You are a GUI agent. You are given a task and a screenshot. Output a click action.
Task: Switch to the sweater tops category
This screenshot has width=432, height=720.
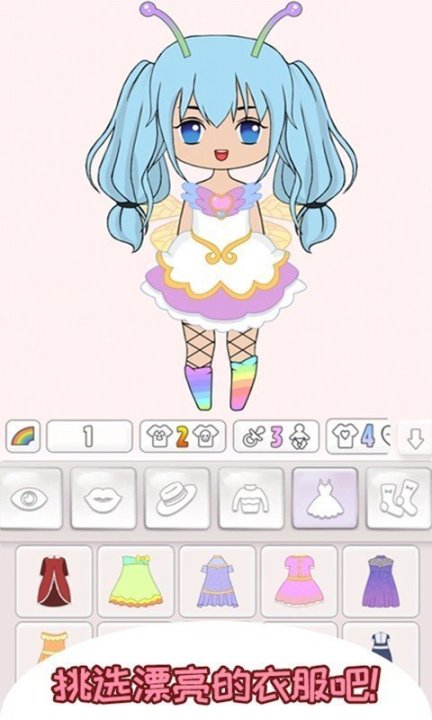tap(251, 499)
